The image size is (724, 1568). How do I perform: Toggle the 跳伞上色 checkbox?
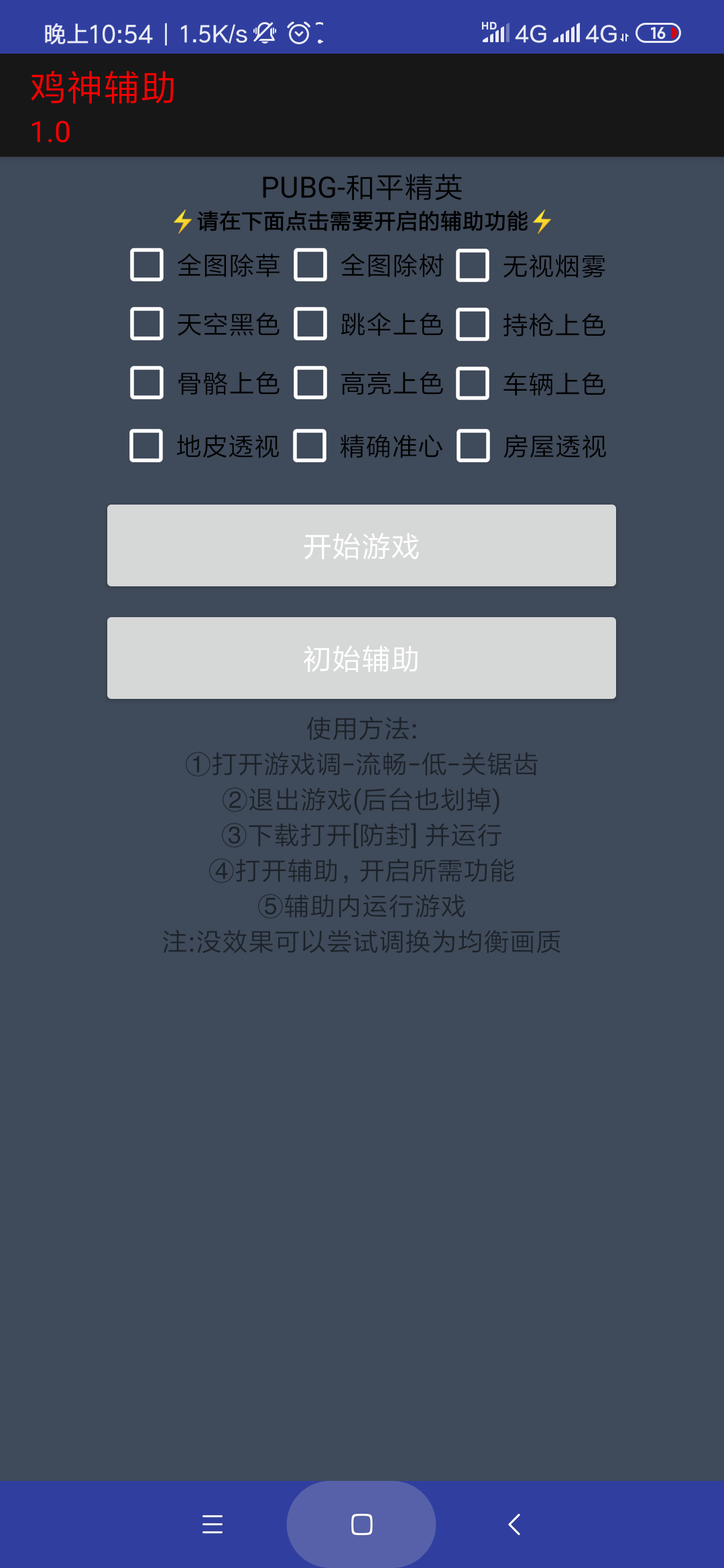[x=310, y=324]
